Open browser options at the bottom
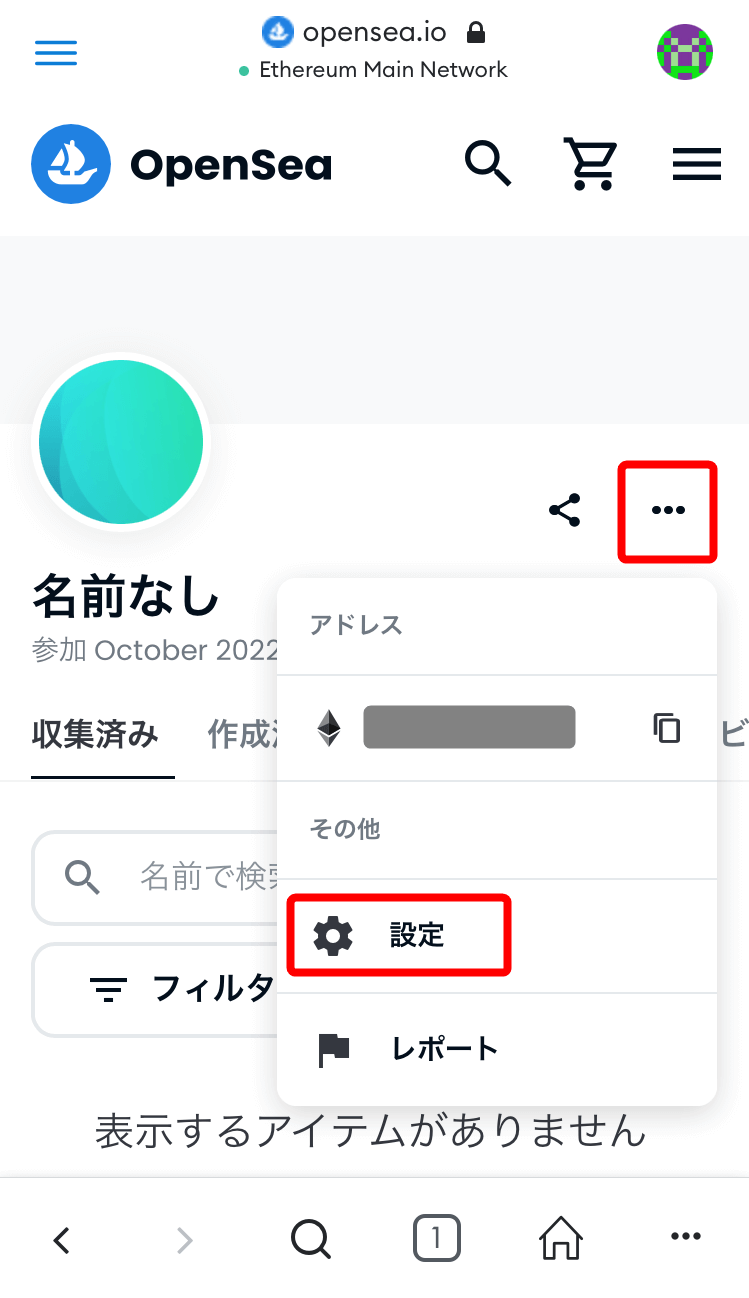749x1298 pixels. click(x=686, y=1238)
